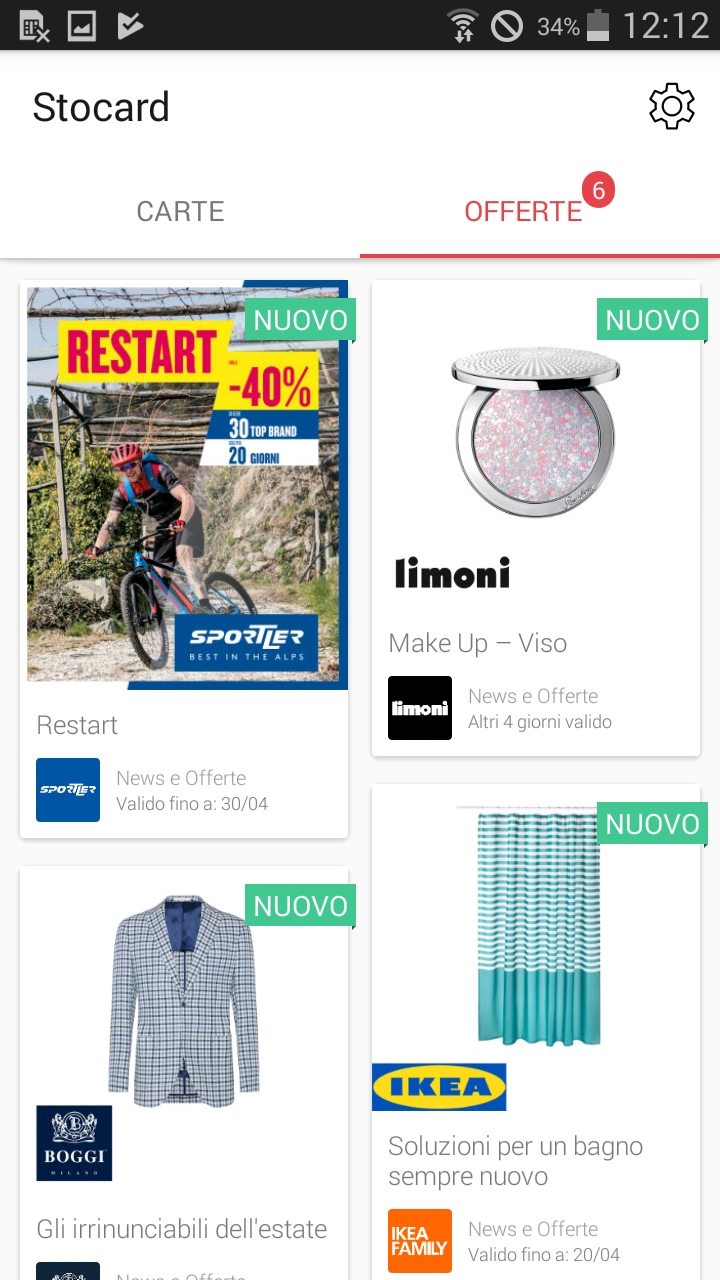Select the Offerte tab
Image resolution: width=720 pixels, height=1280 pixels.
point(540,211)
